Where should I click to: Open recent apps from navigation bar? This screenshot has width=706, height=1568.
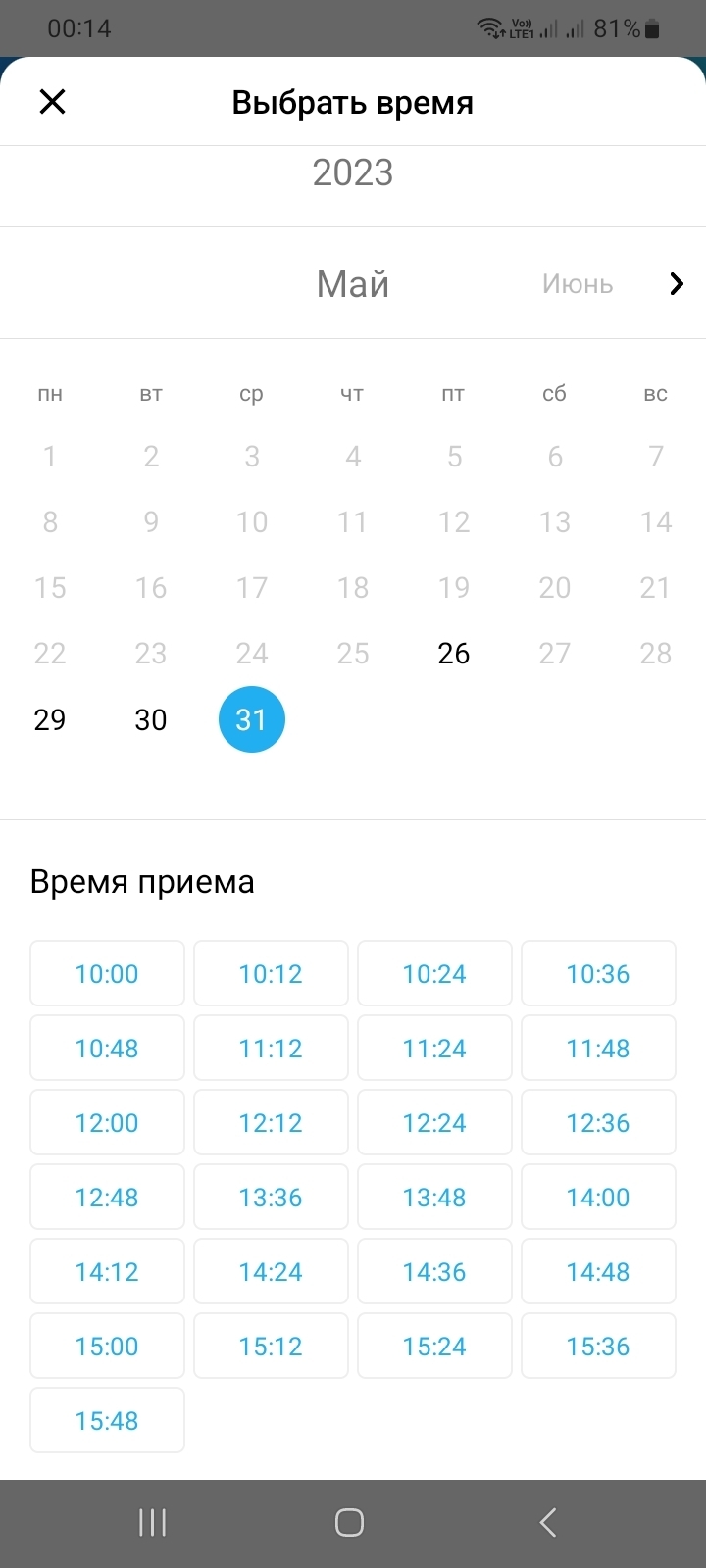[152, 1522]
